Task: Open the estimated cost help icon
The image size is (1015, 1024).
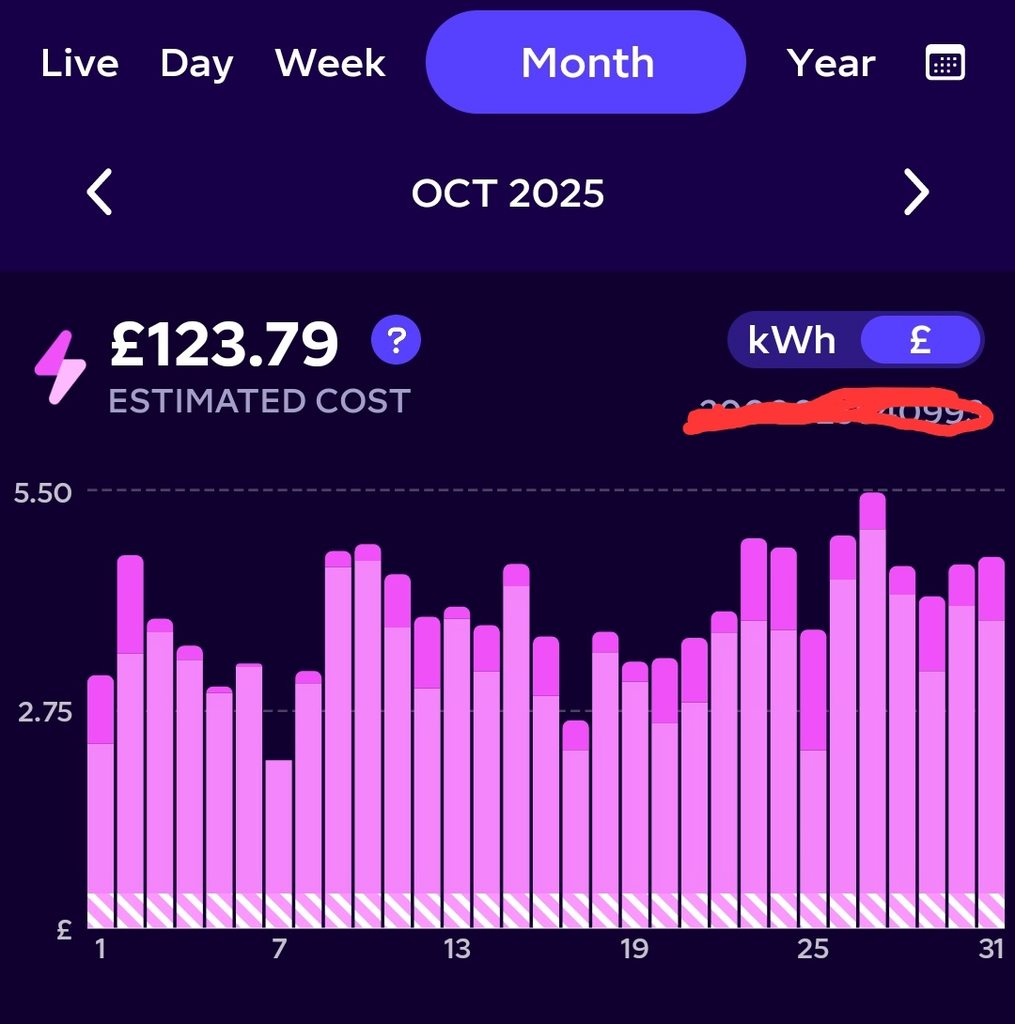Action: [x=396, y=342]
